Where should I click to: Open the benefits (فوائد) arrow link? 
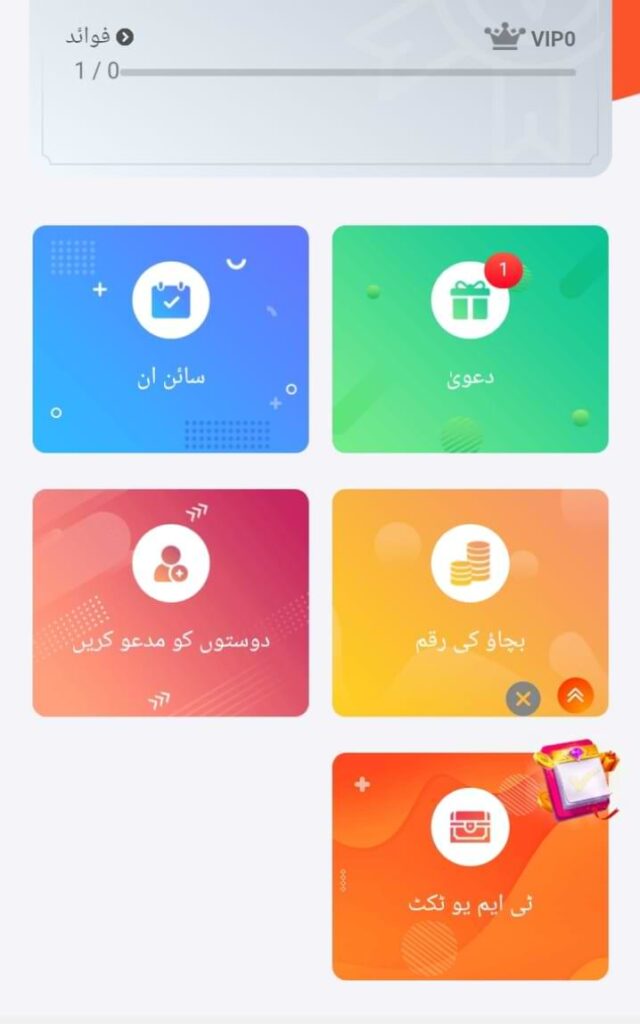(x=100, y=38)
